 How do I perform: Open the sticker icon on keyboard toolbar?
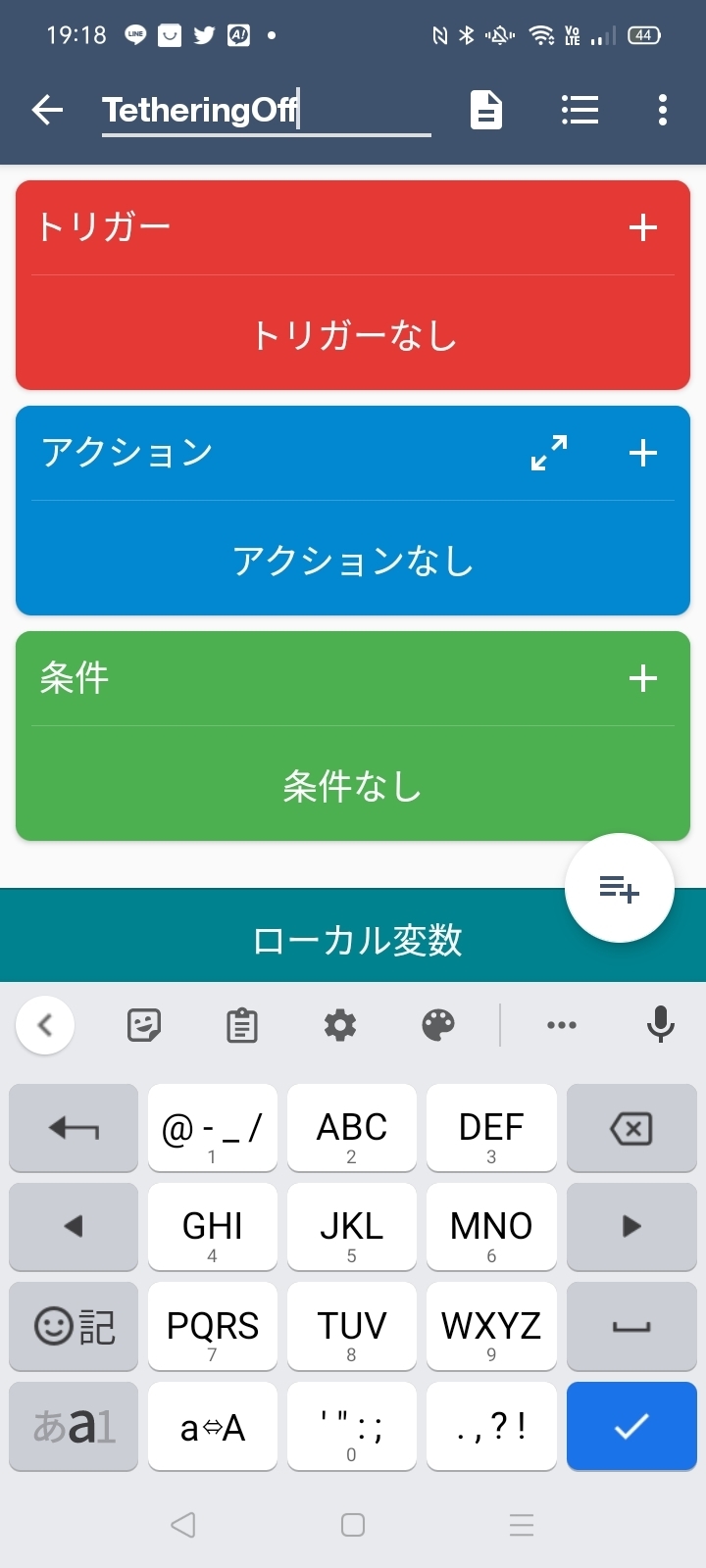tap(144, 1025)
